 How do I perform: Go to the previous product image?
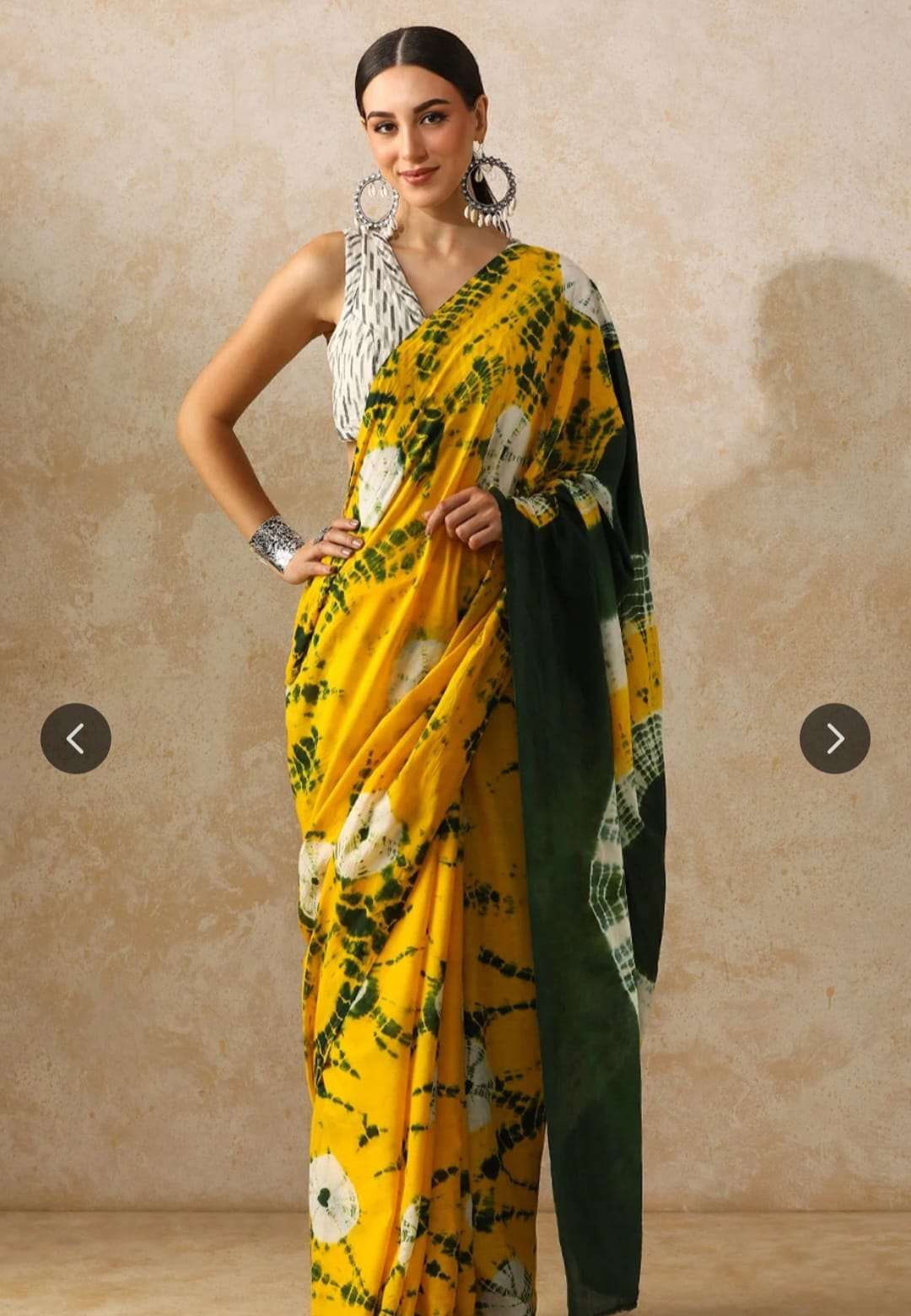click(x=76, y=738)
